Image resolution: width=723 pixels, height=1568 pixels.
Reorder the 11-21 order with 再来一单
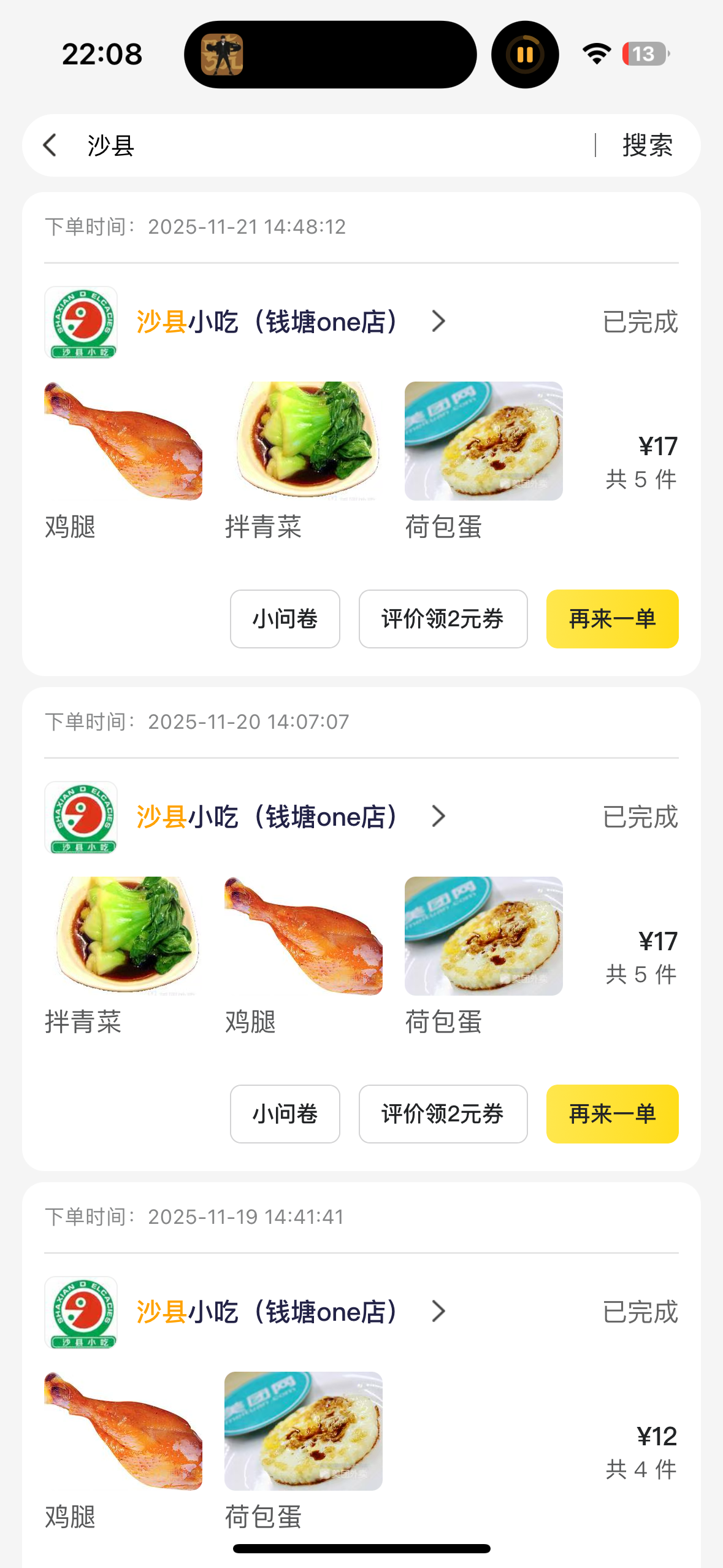point(612,619)
